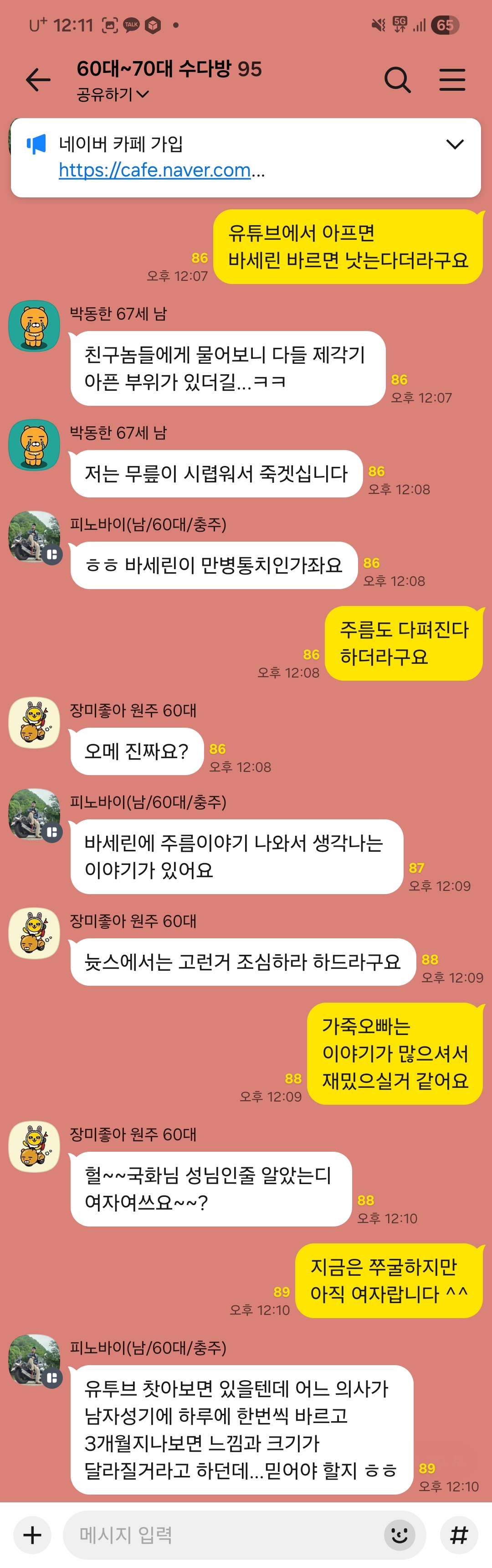Open the hashtag search button
This screenshot has height=1568, width=492.
(x=459, y=1535)
